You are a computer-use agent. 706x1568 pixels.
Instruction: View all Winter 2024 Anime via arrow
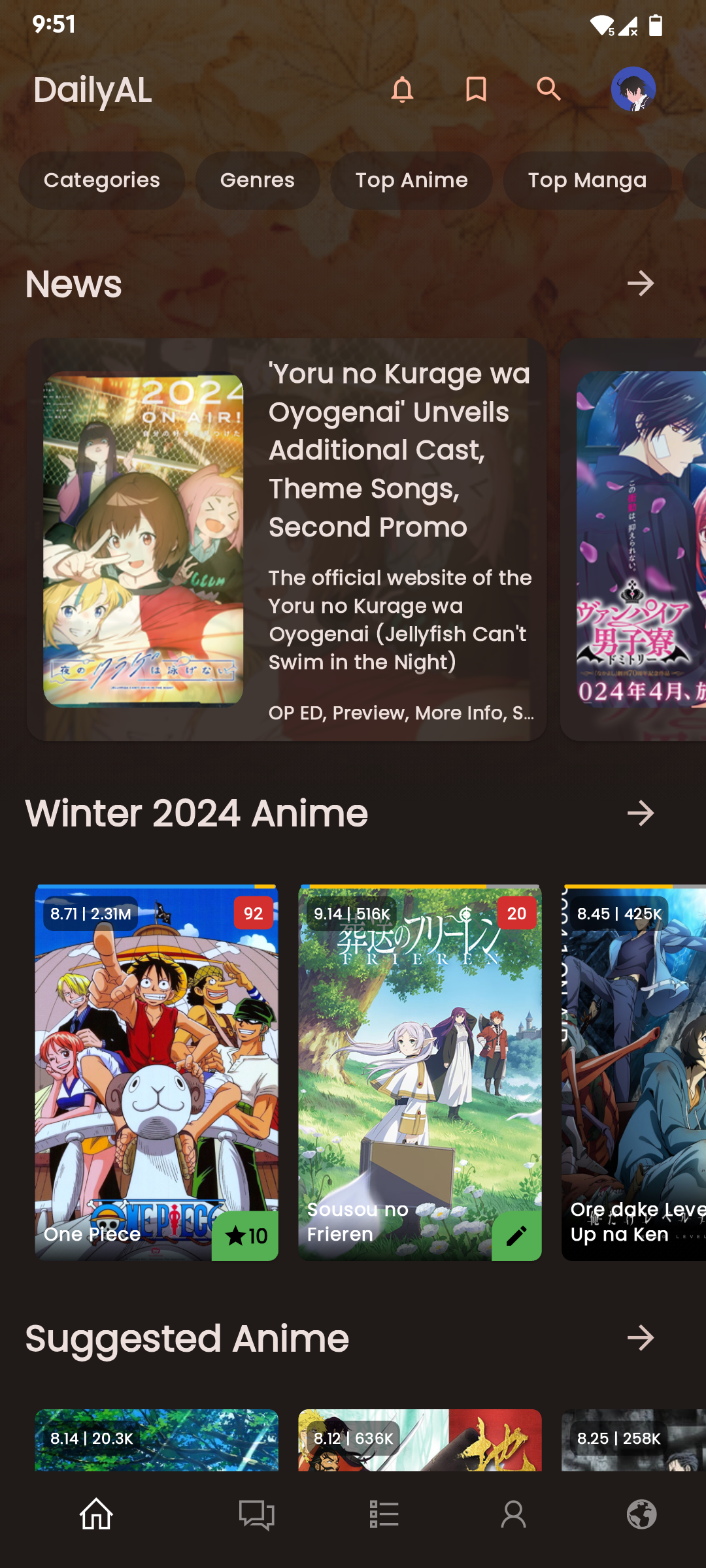(641, 813)
